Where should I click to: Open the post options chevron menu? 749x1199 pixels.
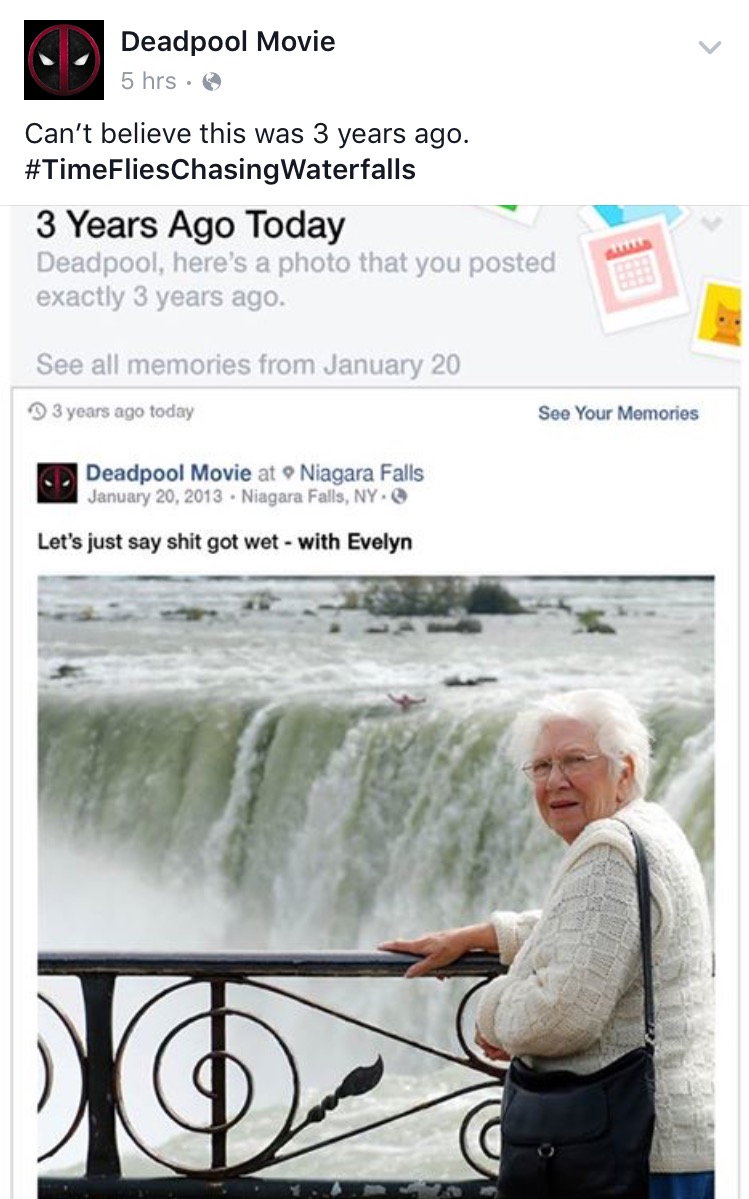[x=709, y=47]
